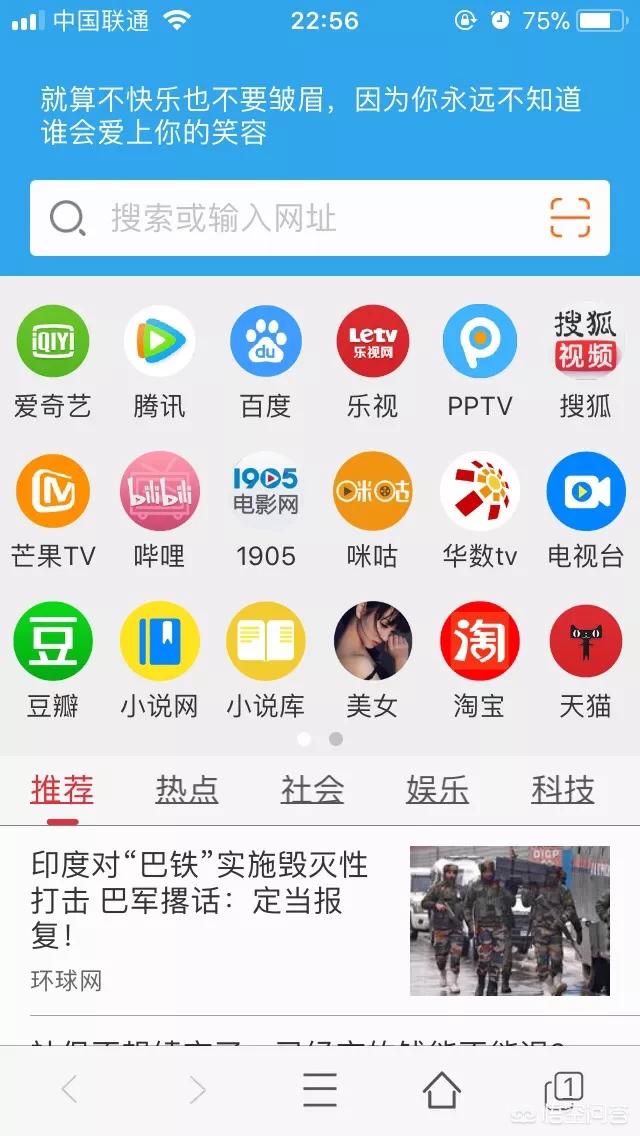Select the 娱乐 news tab
640x1136 pixels.
click(437, 790)
